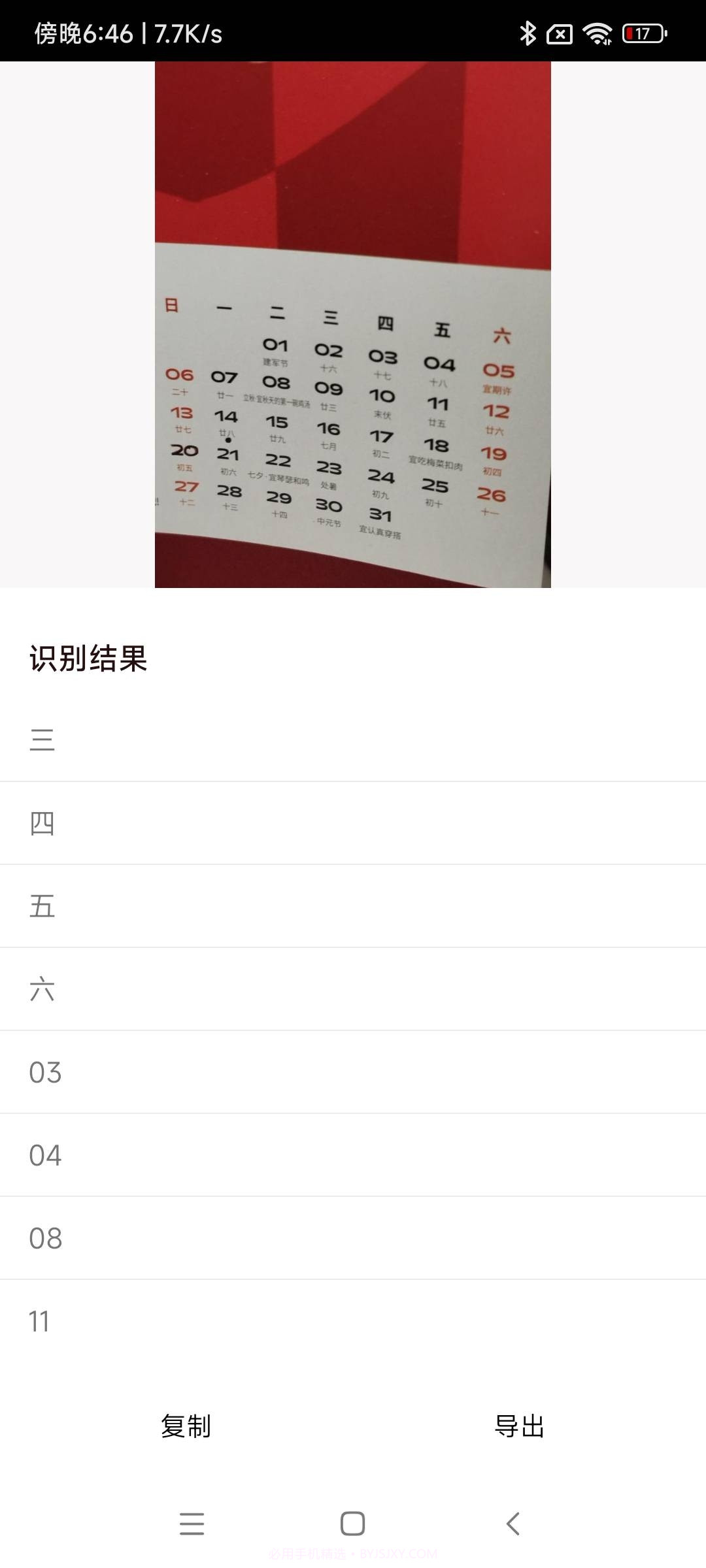Select the recognized result 03
Viewport: 706px width, 1568px height.
coord(44,1071)
